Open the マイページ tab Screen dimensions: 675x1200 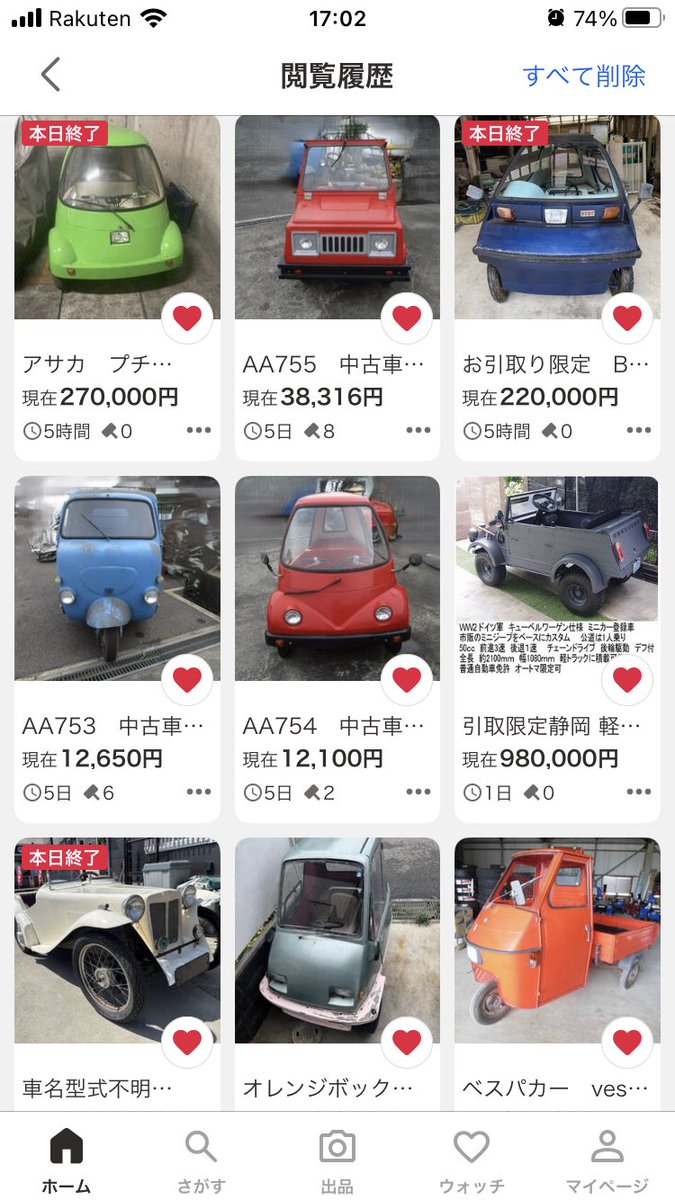(x=607, y=1160)
